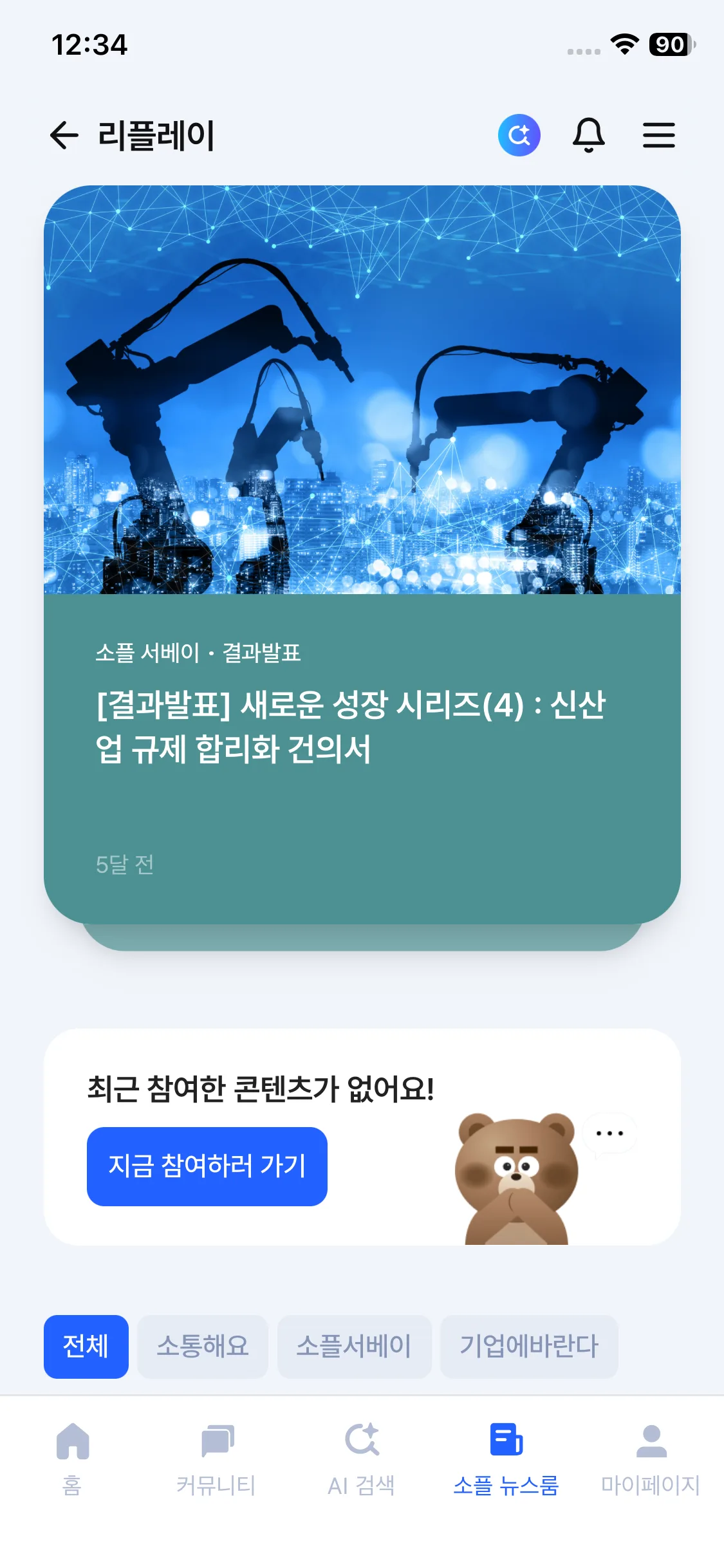Tap the back arrow next to 리플레이
724x1568 pixels.
pyautogui.click(x=64, y=135)
